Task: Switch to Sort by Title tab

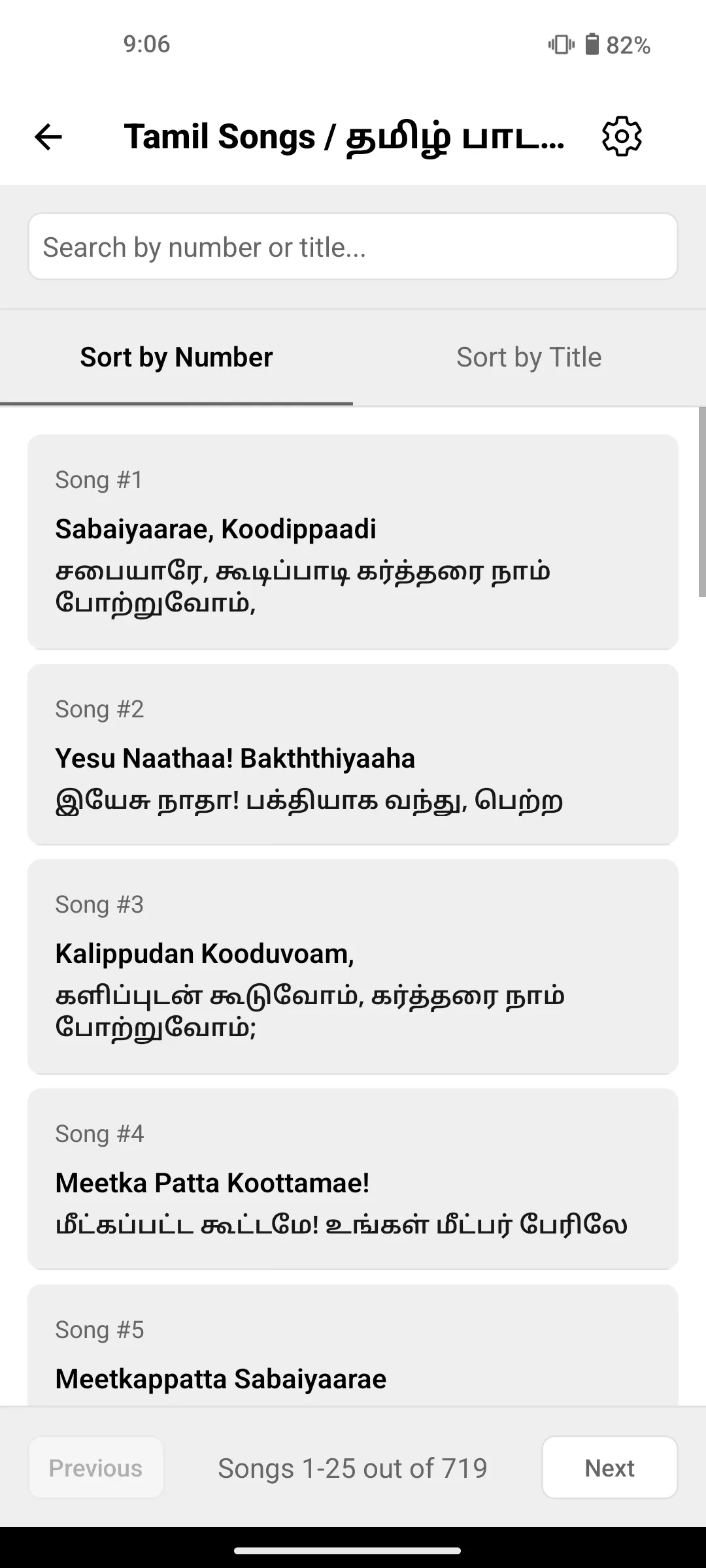Action: 529,357
